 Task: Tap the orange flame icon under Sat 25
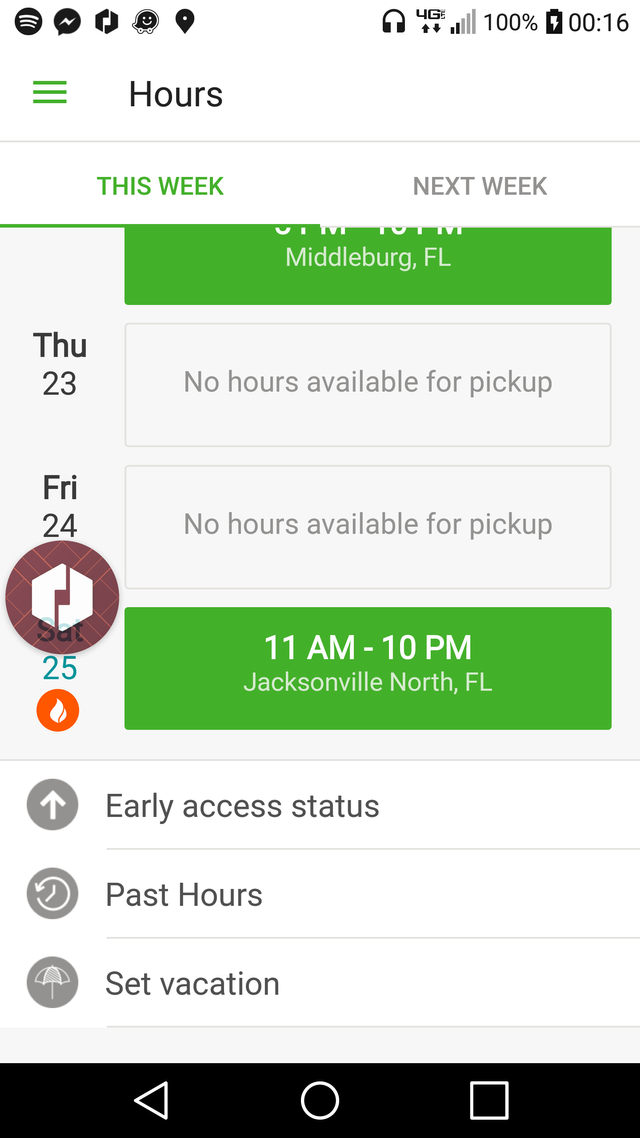coord(58,710)
